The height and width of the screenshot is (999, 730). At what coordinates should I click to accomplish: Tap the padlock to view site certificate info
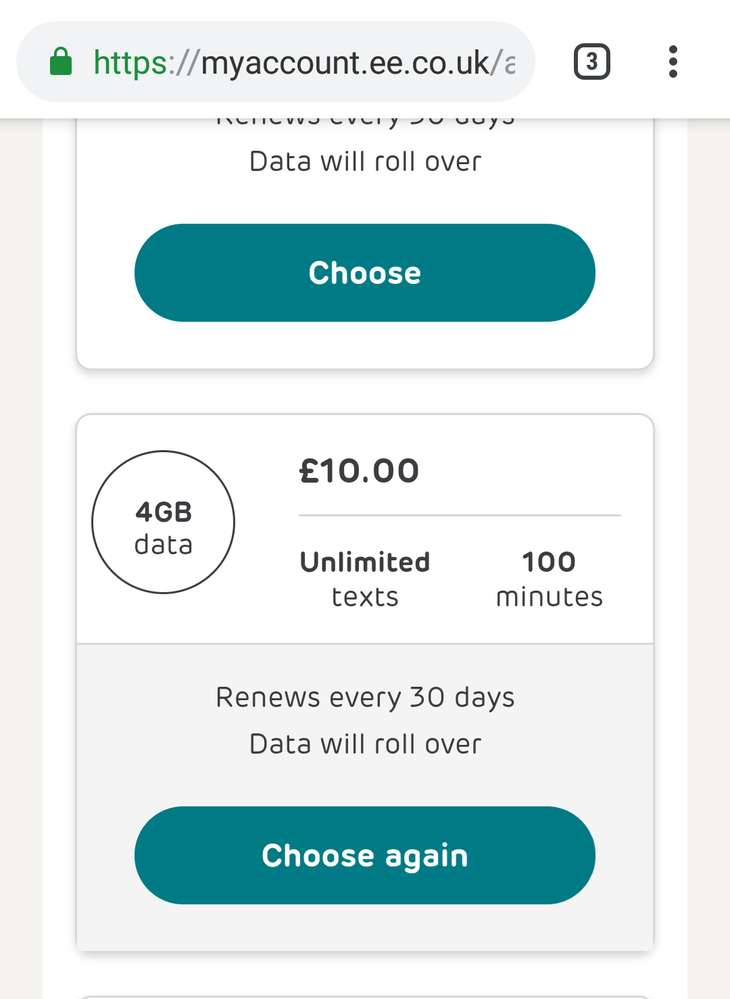coord(61,61)
